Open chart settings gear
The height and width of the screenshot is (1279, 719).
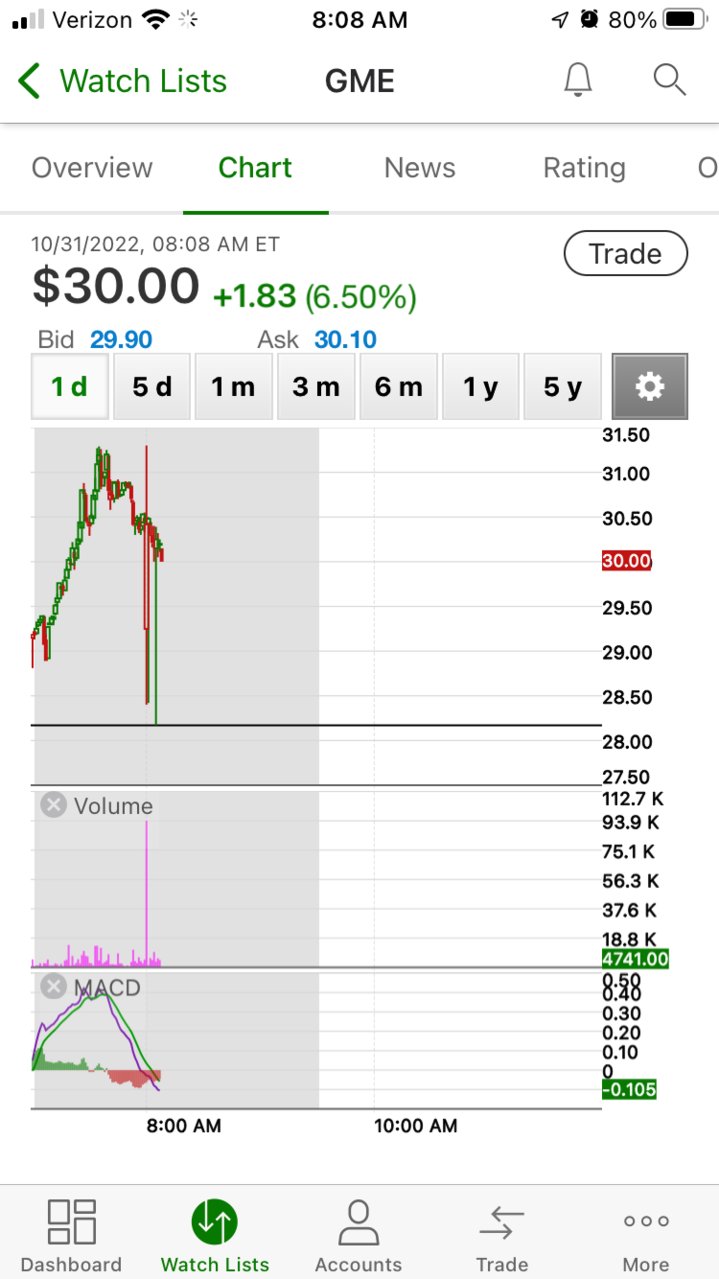(x=649, y=387)
